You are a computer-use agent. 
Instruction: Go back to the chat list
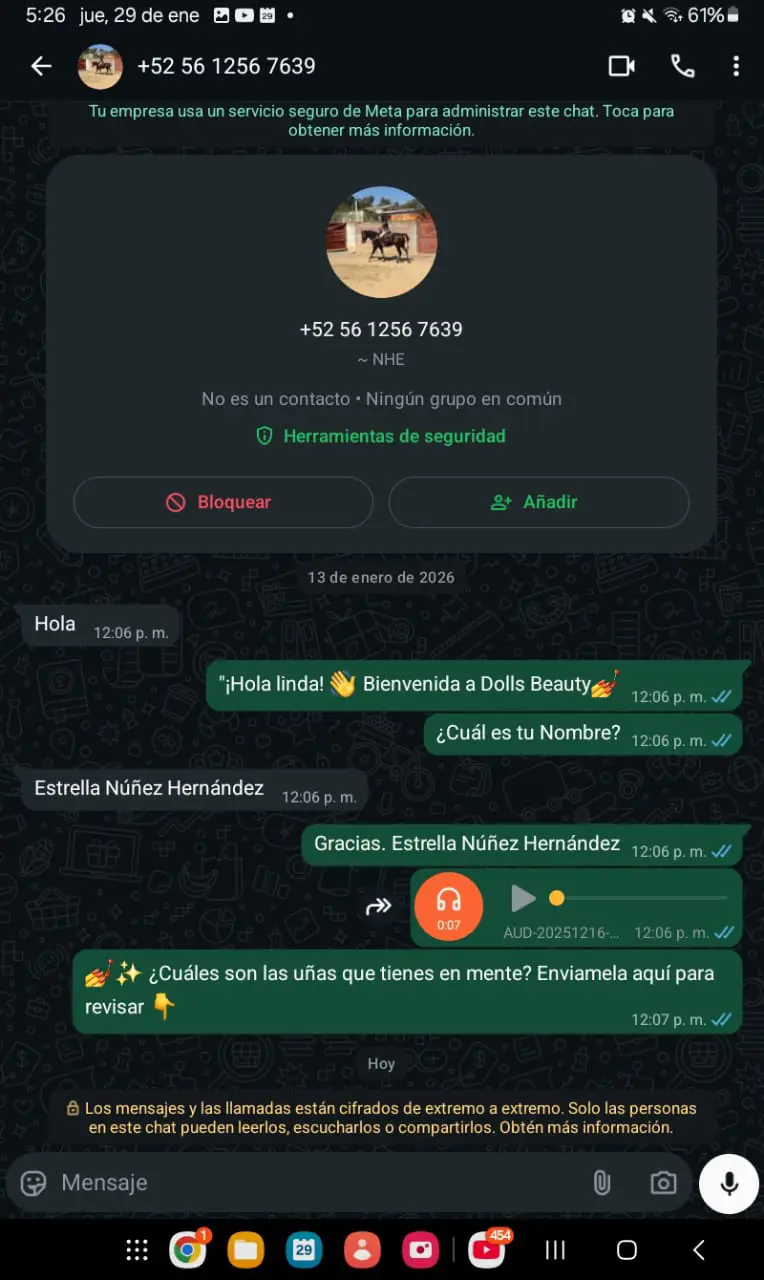41,66
